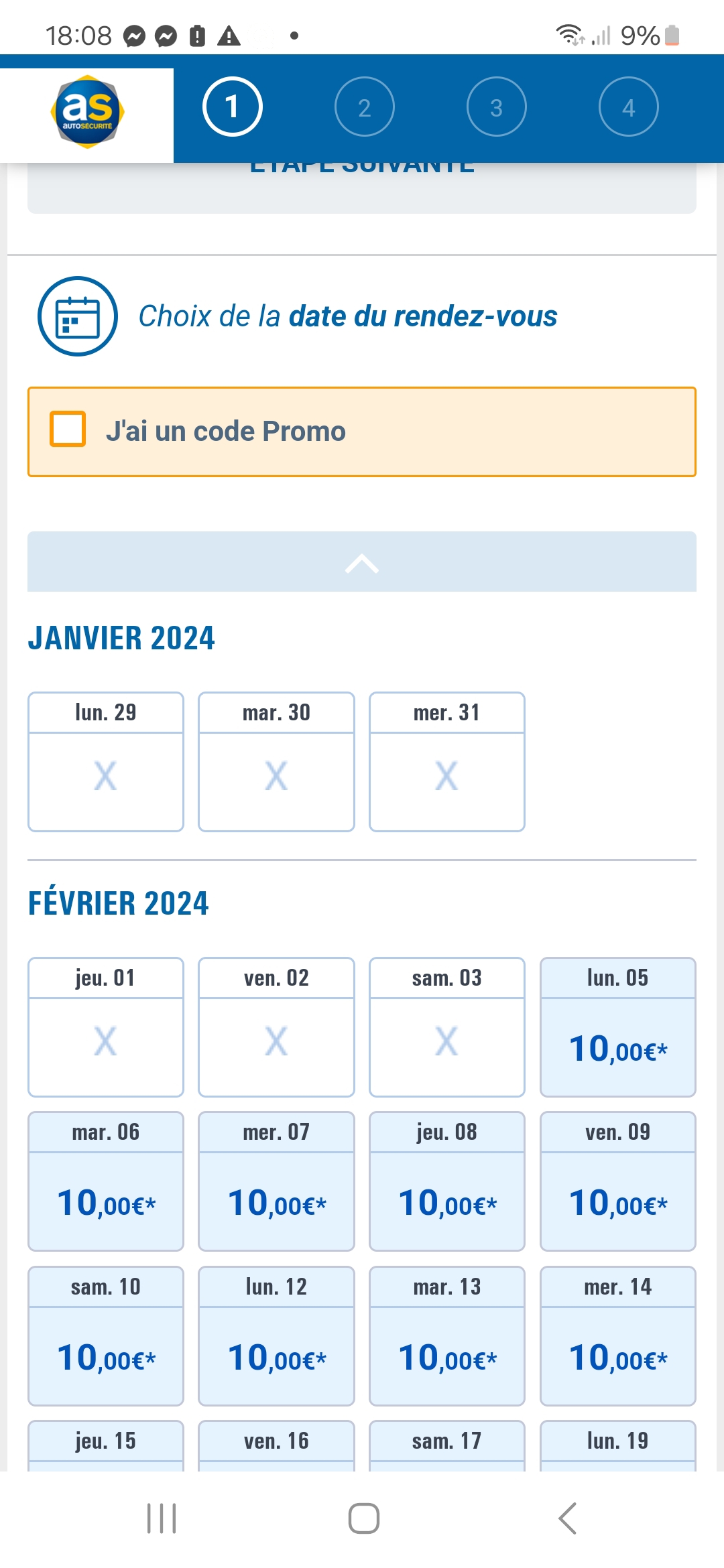Open recent apps from navigation bar

(162, 1518)
